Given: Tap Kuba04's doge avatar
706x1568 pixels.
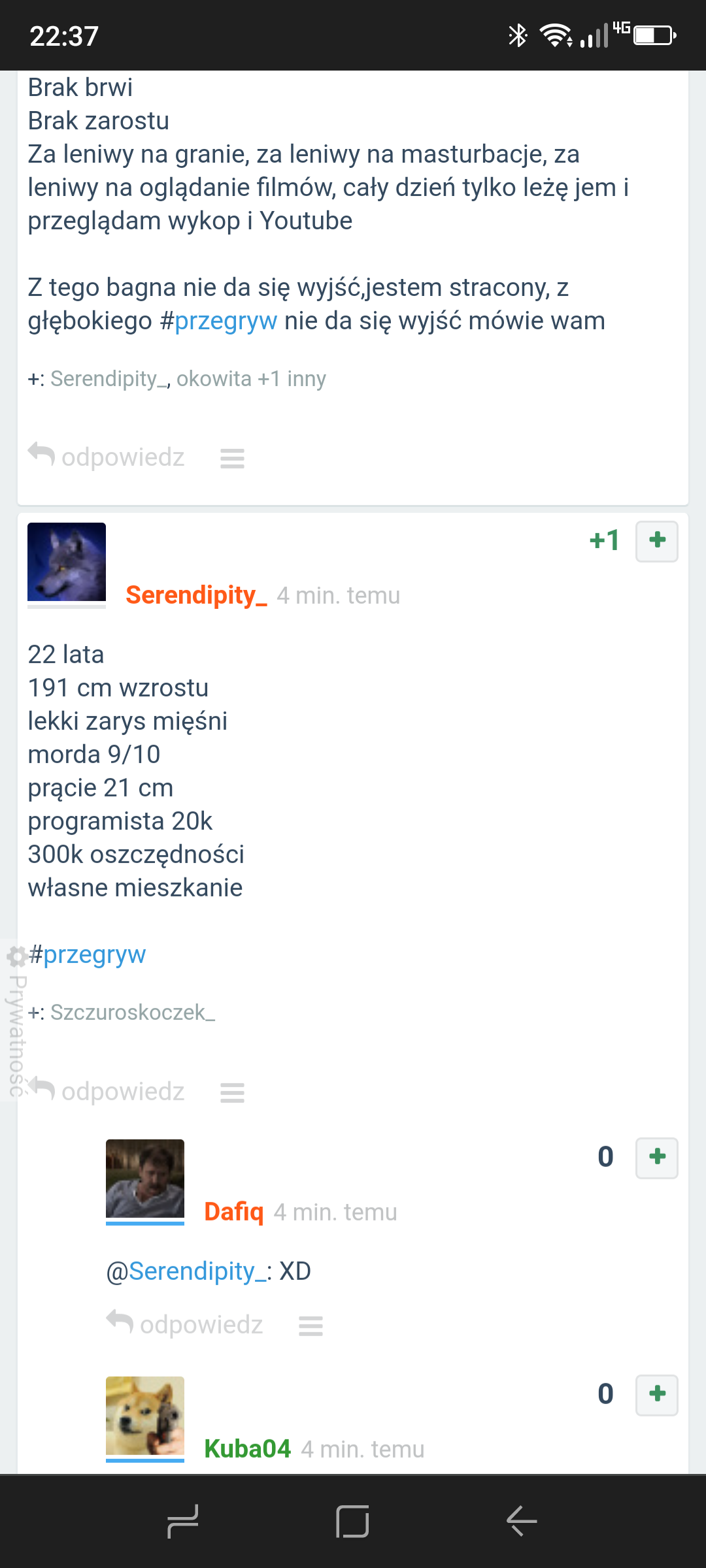Looking at the screenshot, I should coord(145,1416).
